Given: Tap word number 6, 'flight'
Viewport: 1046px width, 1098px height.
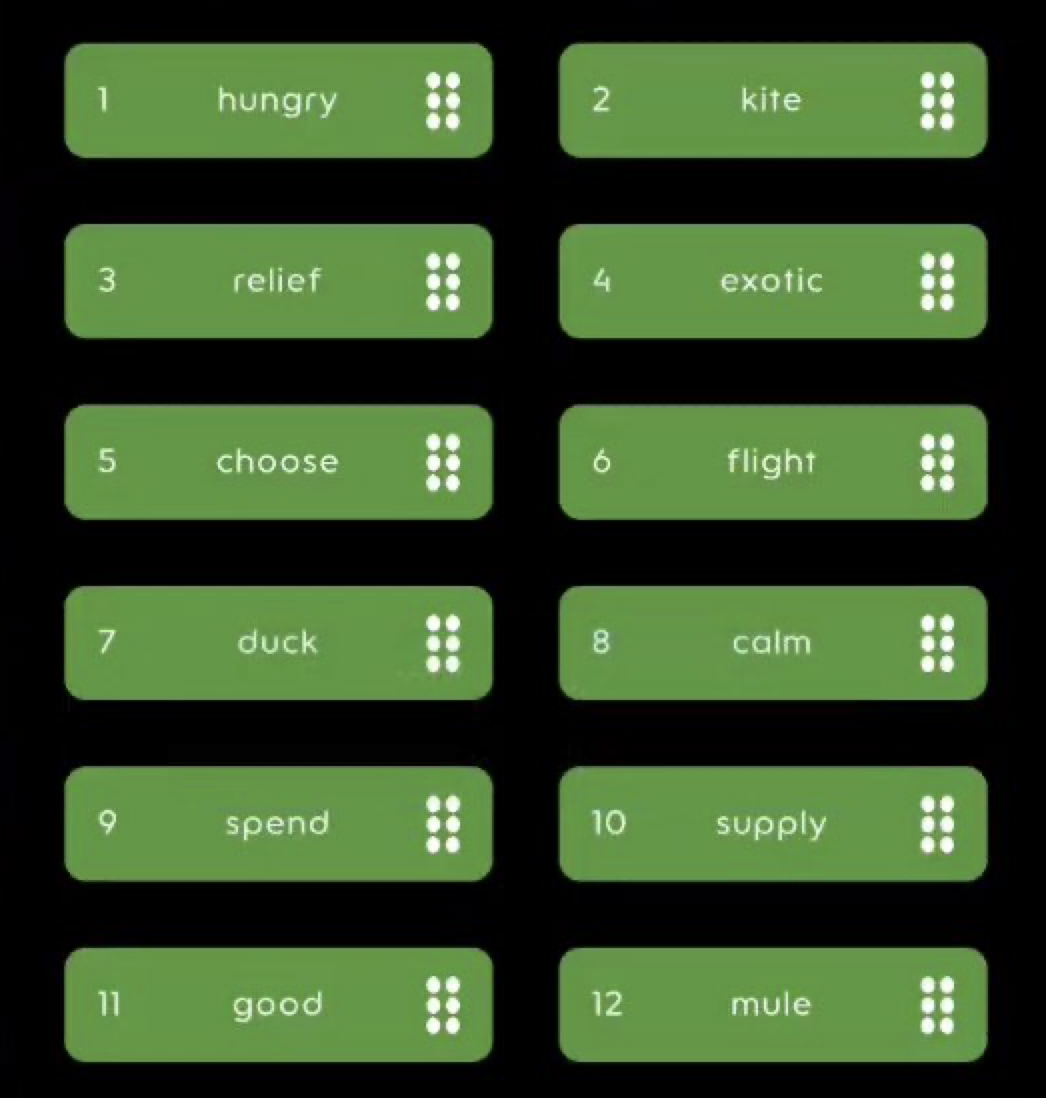Looking at the screenshot, I should [x=771, y=462].
